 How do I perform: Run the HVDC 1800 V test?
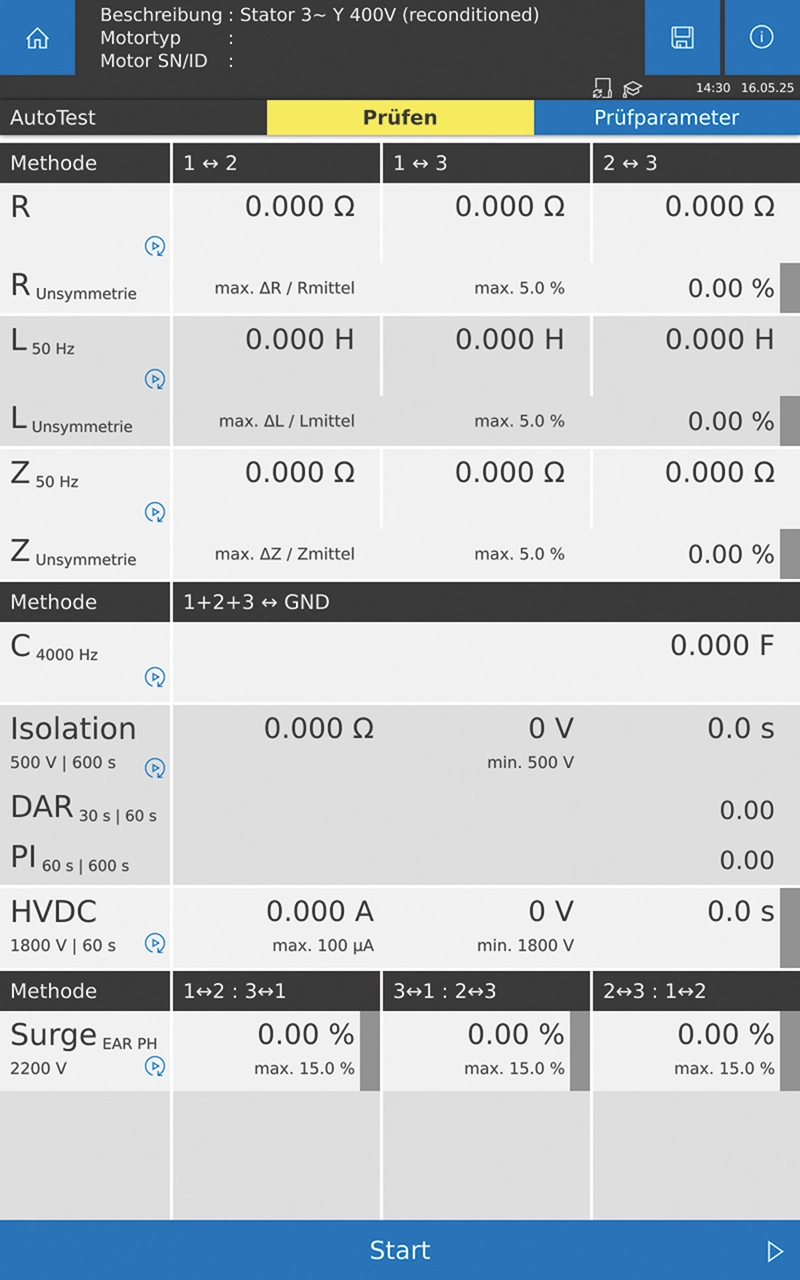point(155,943)
